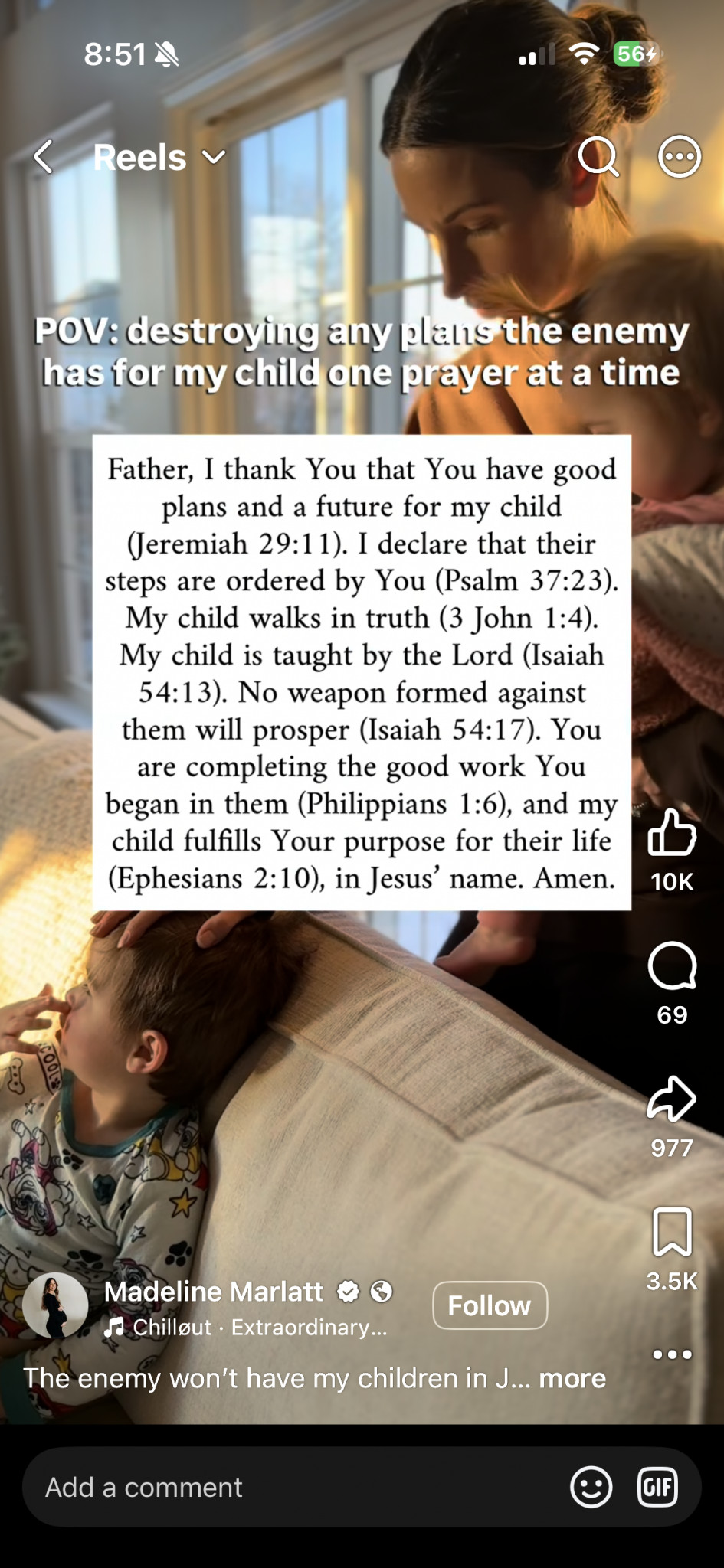Follow Madeline Marlatt

490,1305
